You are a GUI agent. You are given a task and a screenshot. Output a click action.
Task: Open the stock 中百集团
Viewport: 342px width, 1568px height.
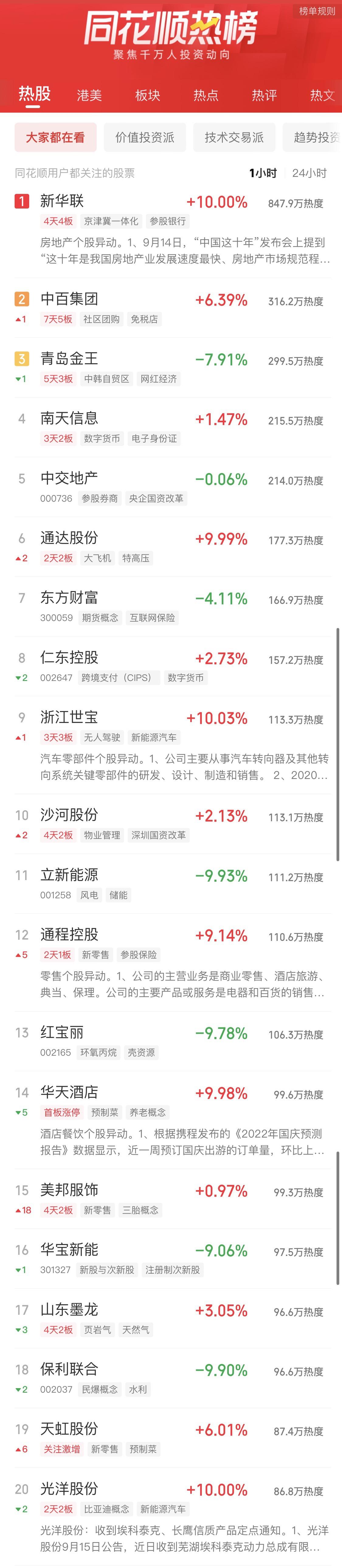click(x=69, y=300)
